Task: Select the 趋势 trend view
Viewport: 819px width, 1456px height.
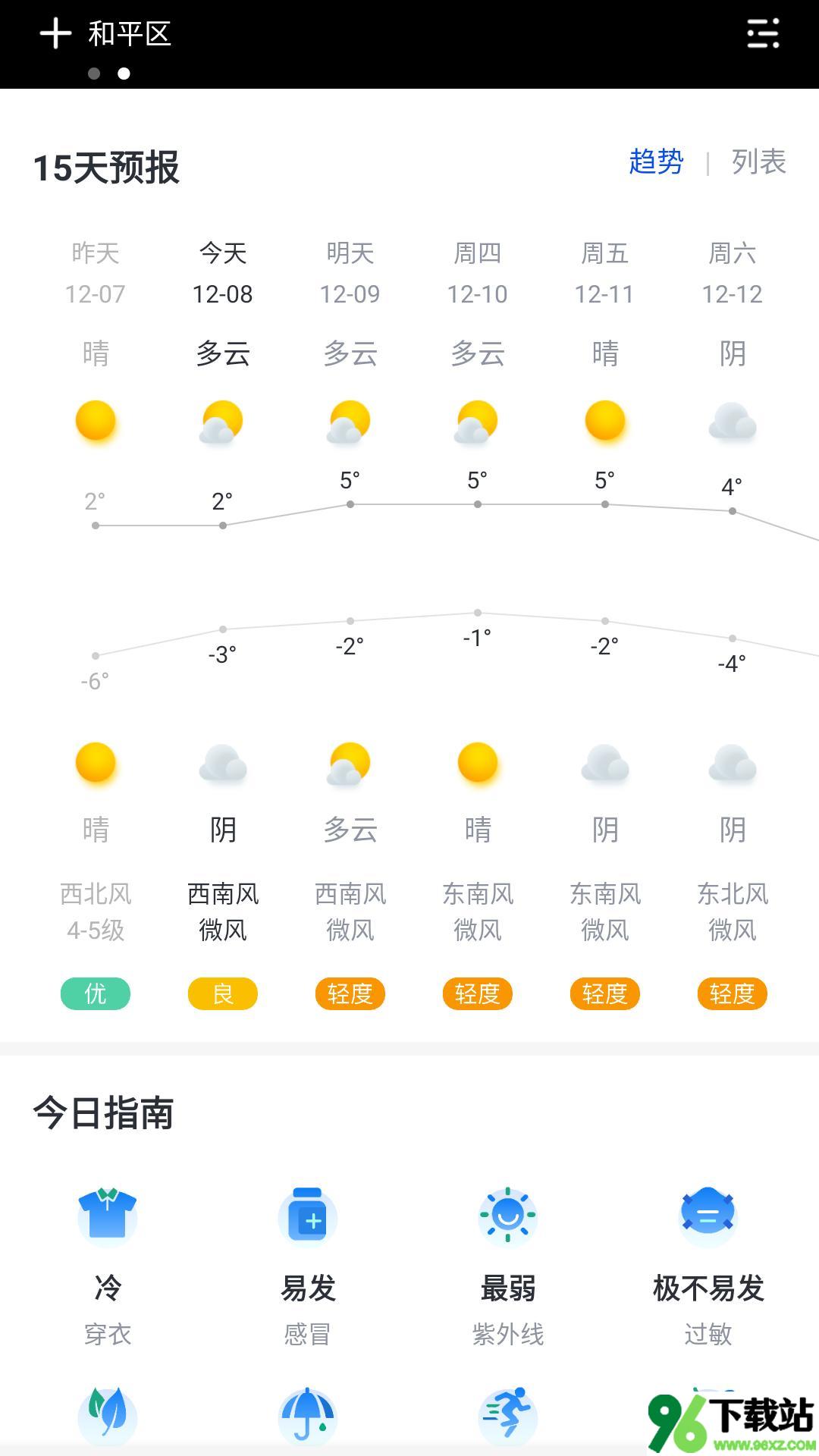Action: point(656,162)
